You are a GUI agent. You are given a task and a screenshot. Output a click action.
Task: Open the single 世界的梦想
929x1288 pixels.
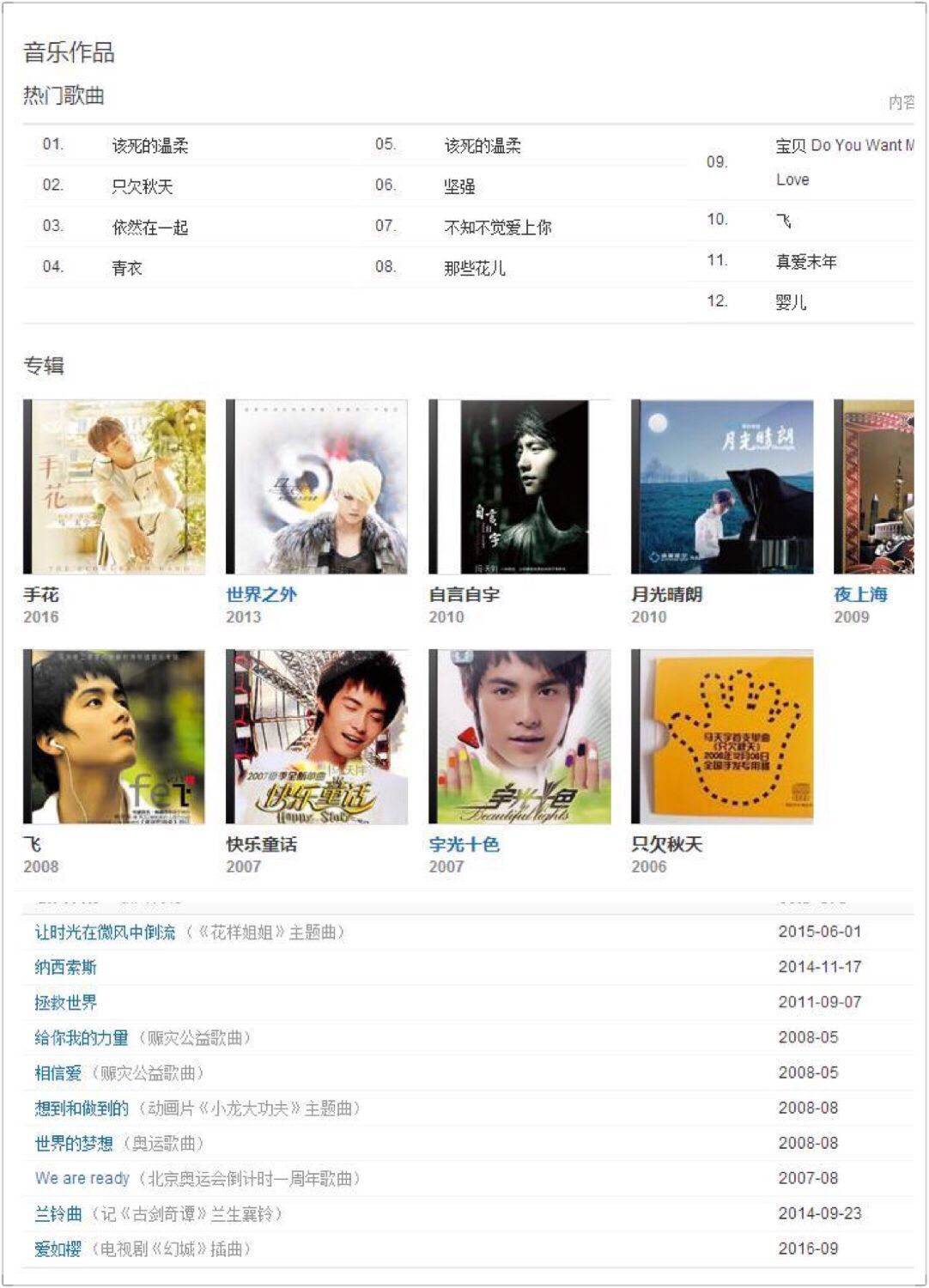[x=74, y=1144]
